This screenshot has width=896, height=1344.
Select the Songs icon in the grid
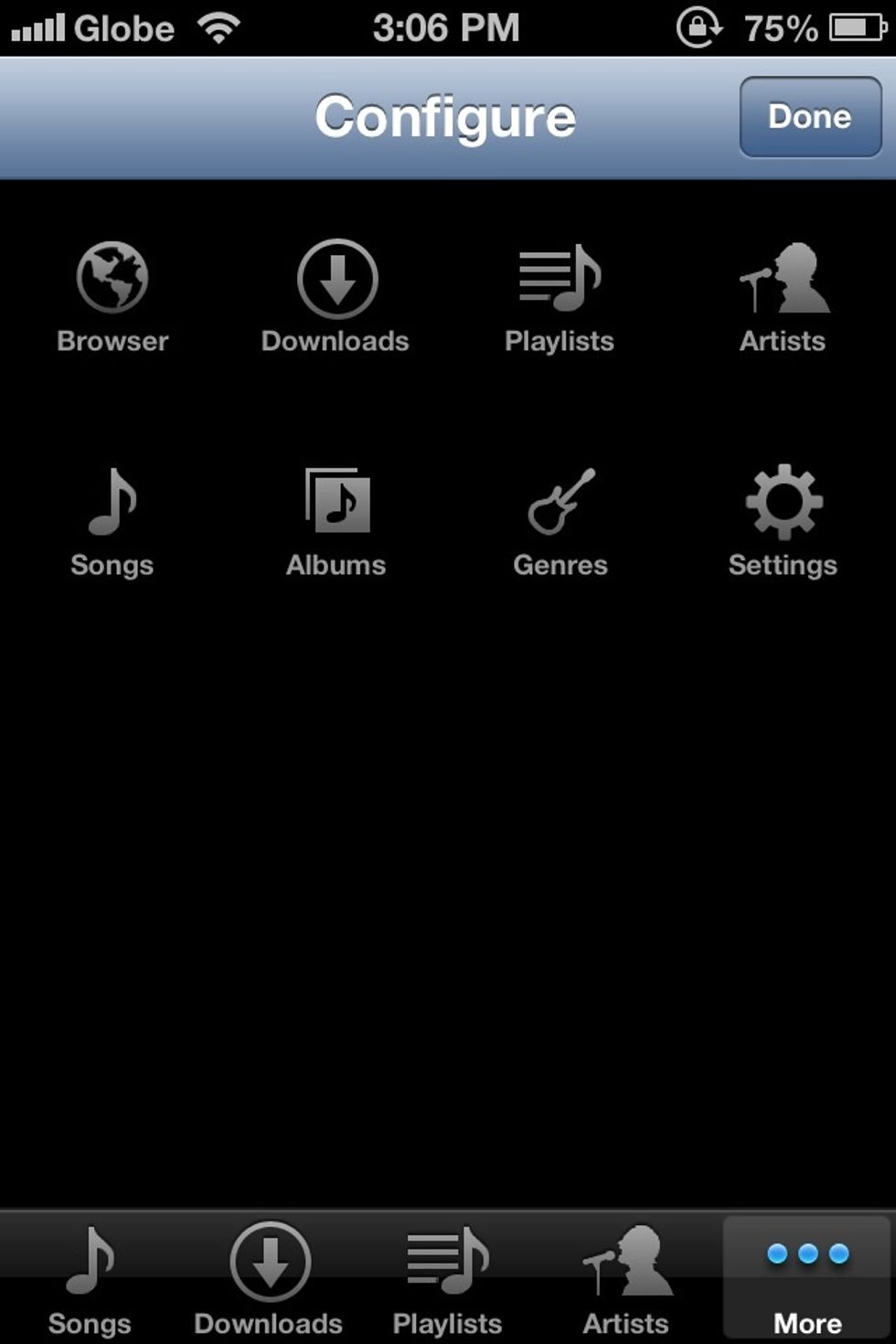(112, 503)
